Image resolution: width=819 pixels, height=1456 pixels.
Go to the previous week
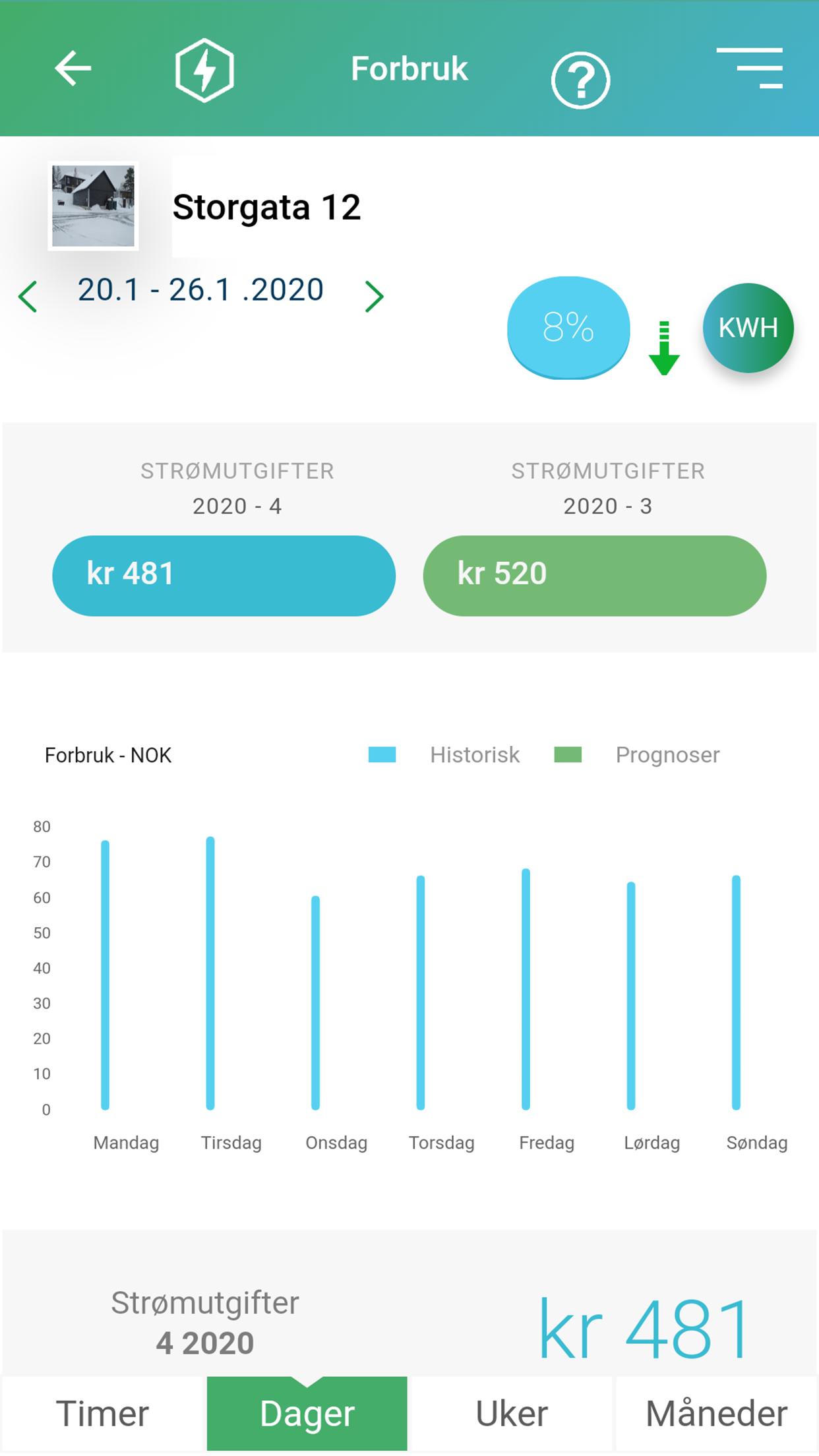tap(28, 296)
